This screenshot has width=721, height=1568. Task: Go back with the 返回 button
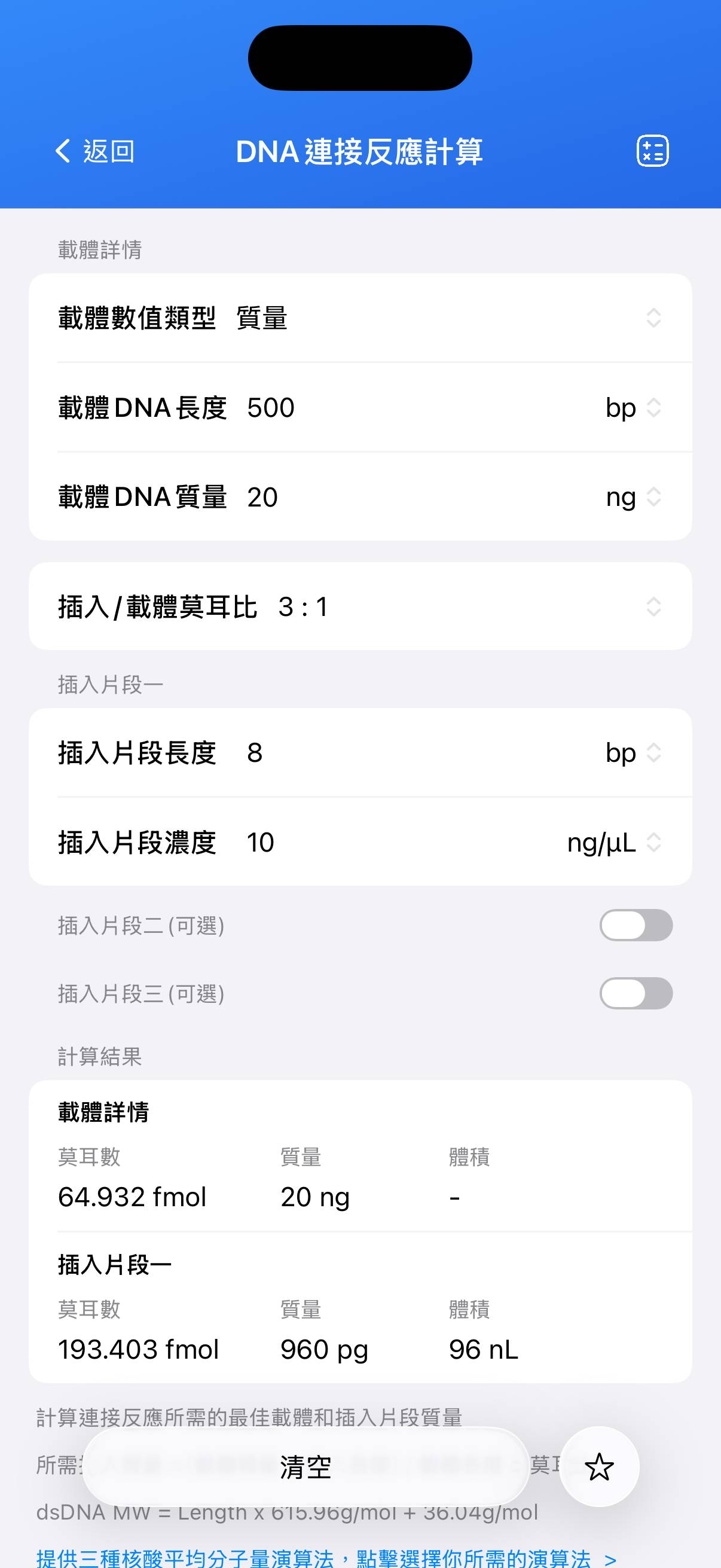pyautogui.click(x=95, y=151)
